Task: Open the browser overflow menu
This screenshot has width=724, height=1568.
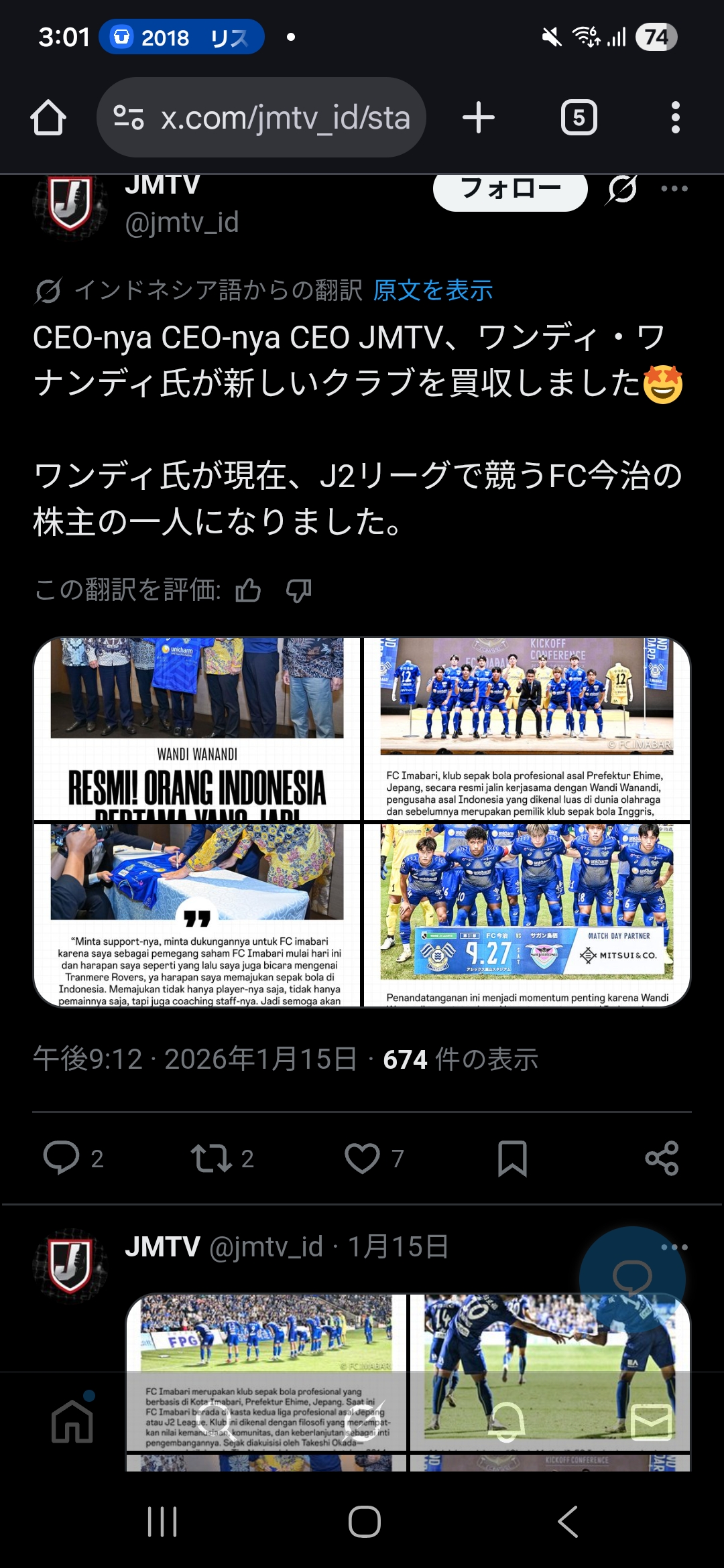Action: point(675,118)
